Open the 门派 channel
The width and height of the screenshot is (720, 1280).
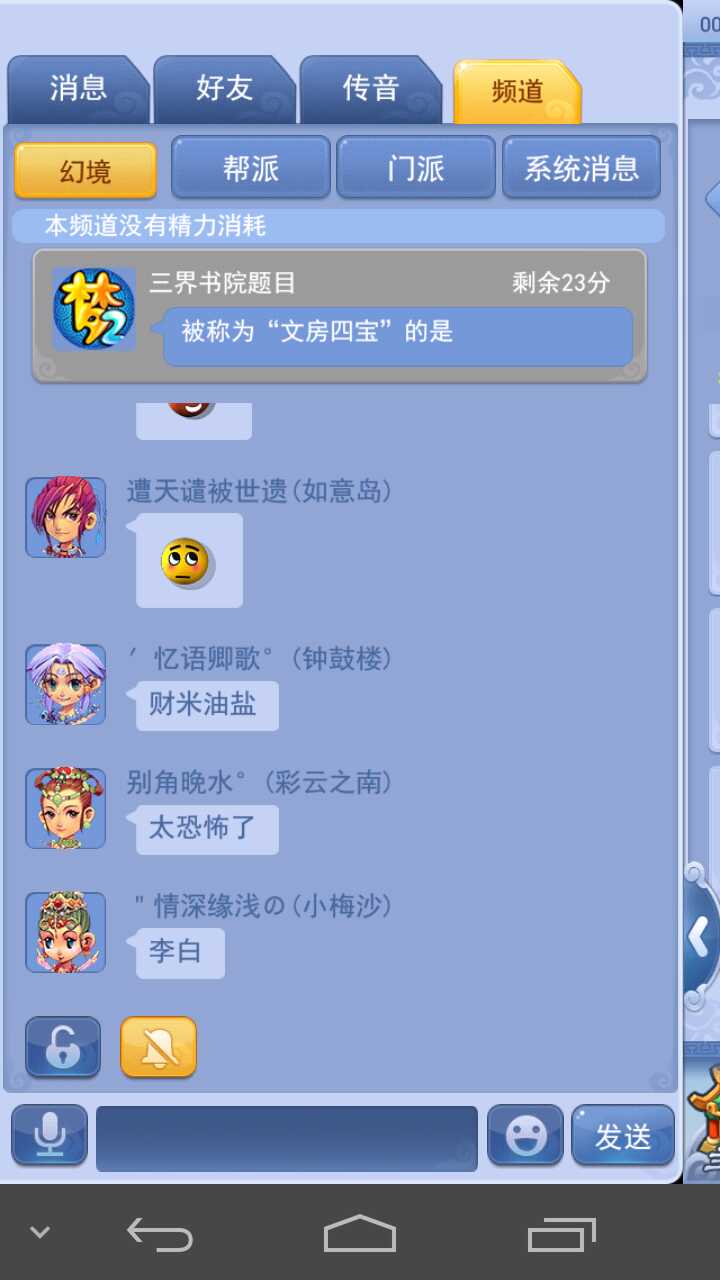416,168
